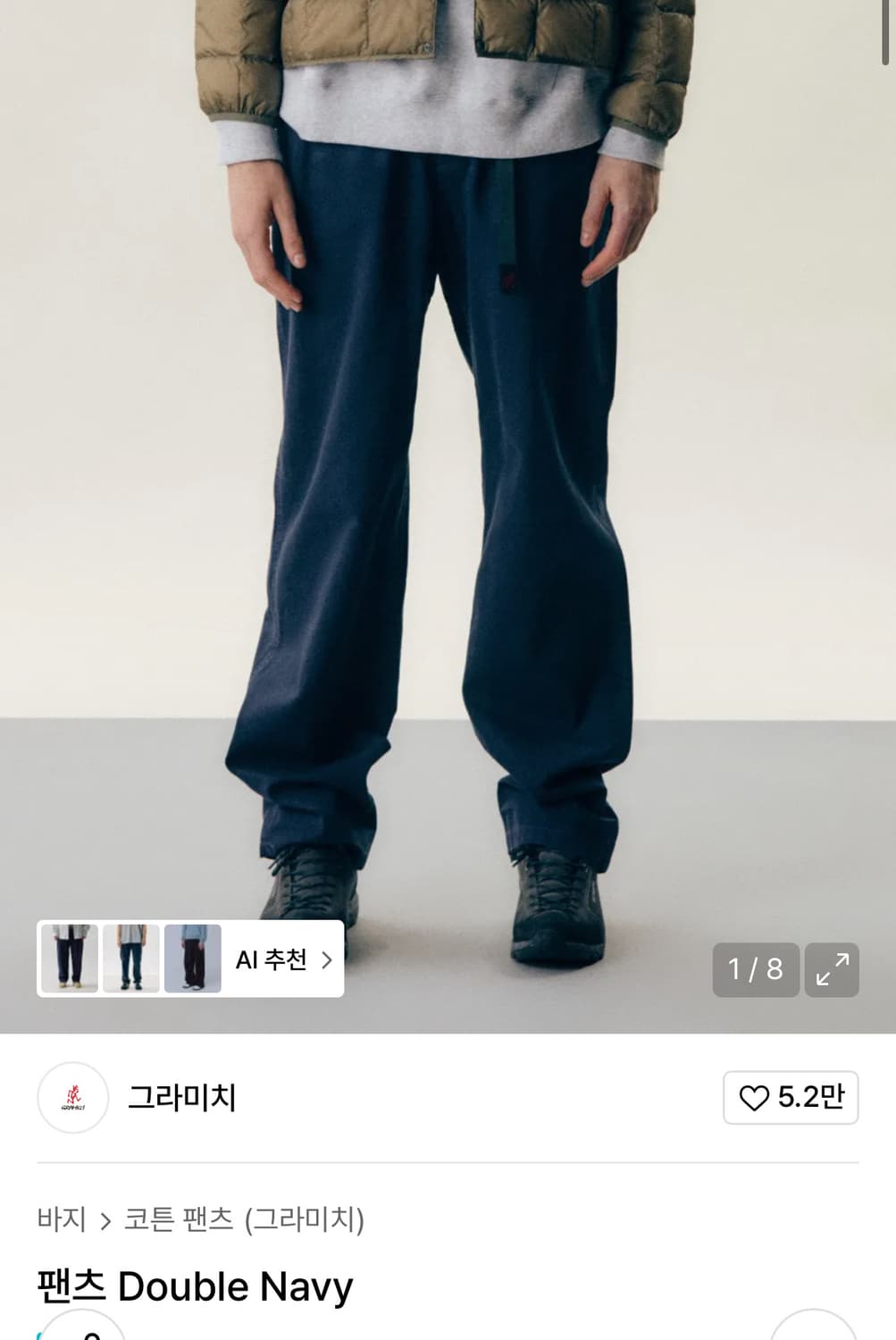896x1340 pixels.
Task: Toggle favorite status for Double Navy pants
Action: [790, 1098]
